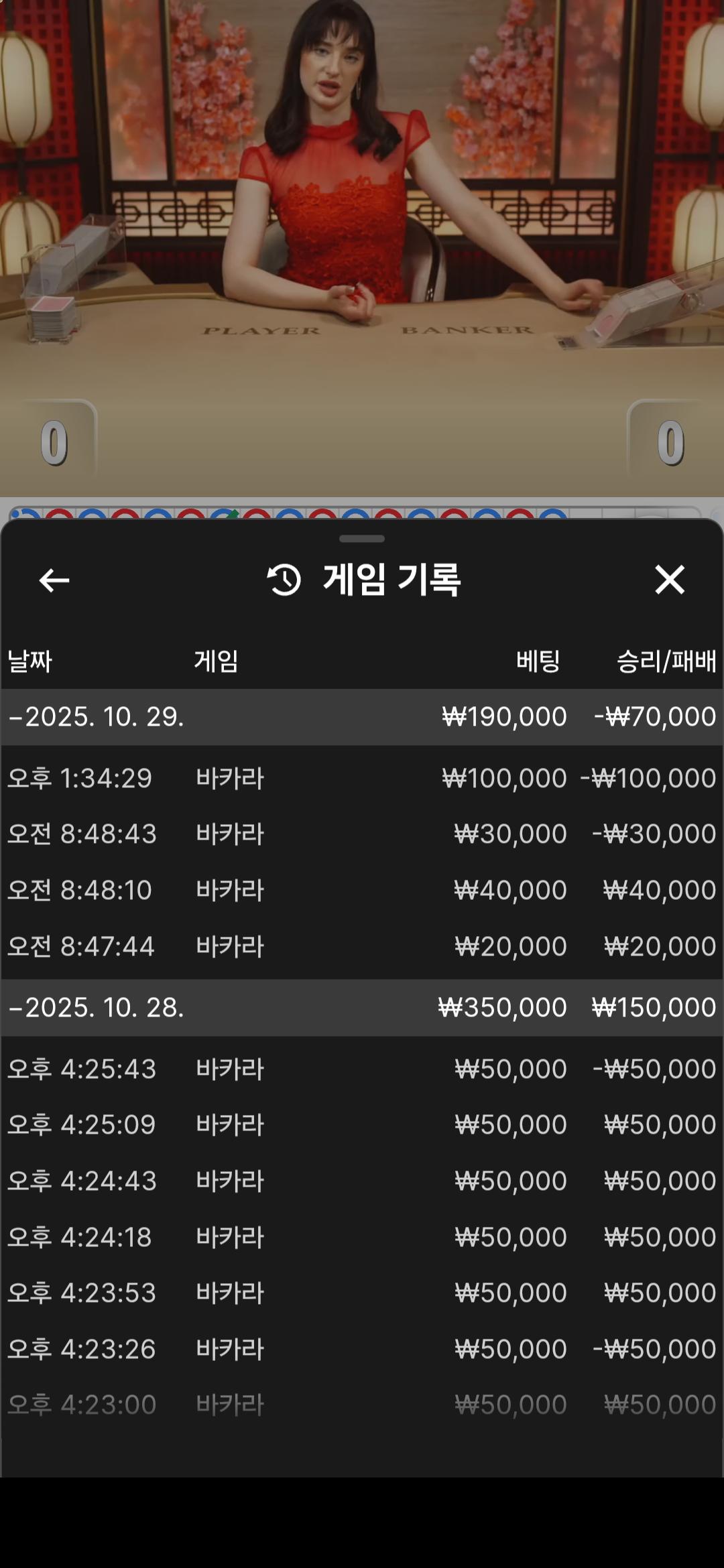View the 오후 4:25:09 바카라 round
724x1568 pixels.
point(362,1125)
